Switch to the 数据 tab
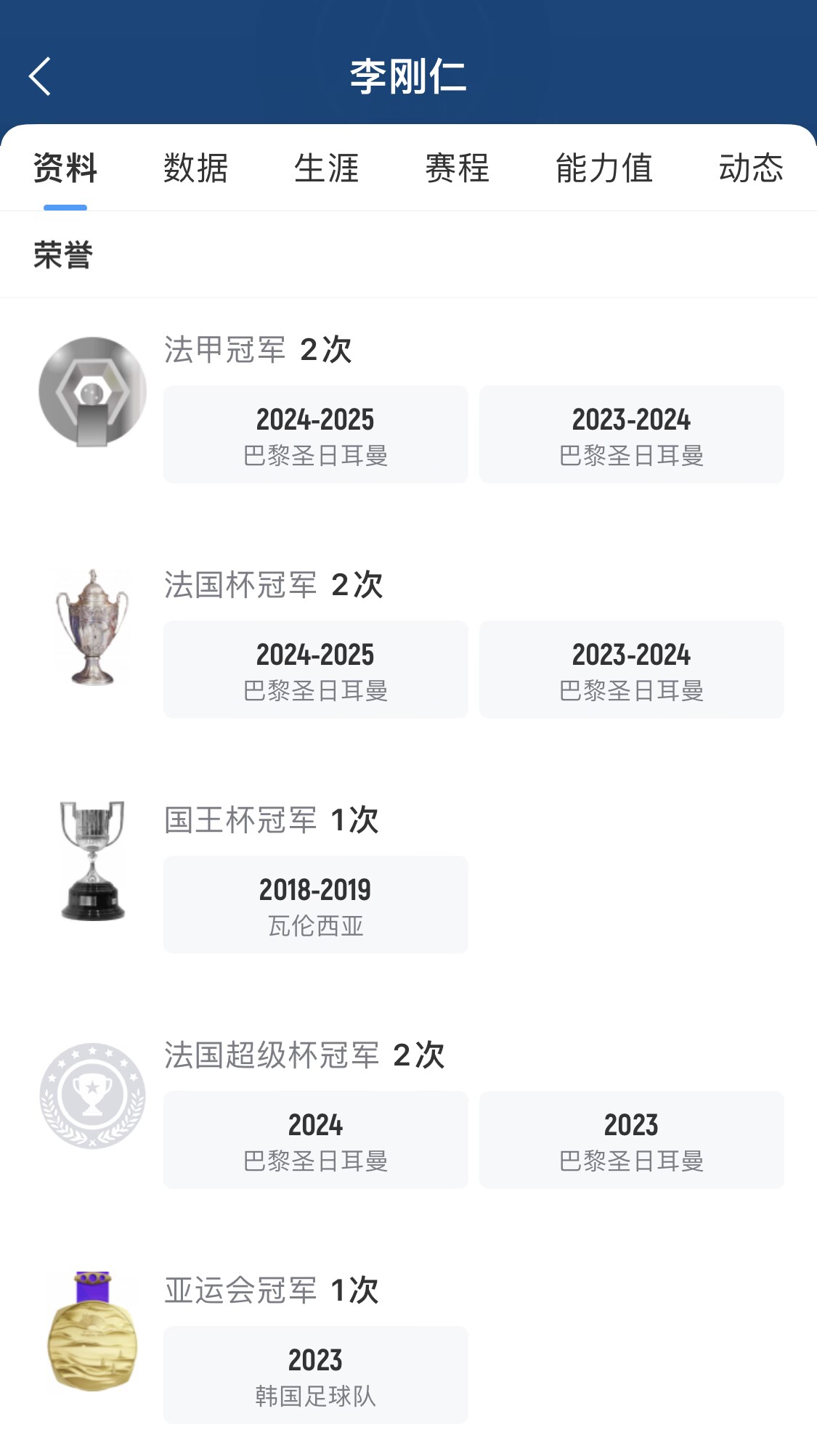Viewport: 817px width, 1456px height. pos(196,168)
